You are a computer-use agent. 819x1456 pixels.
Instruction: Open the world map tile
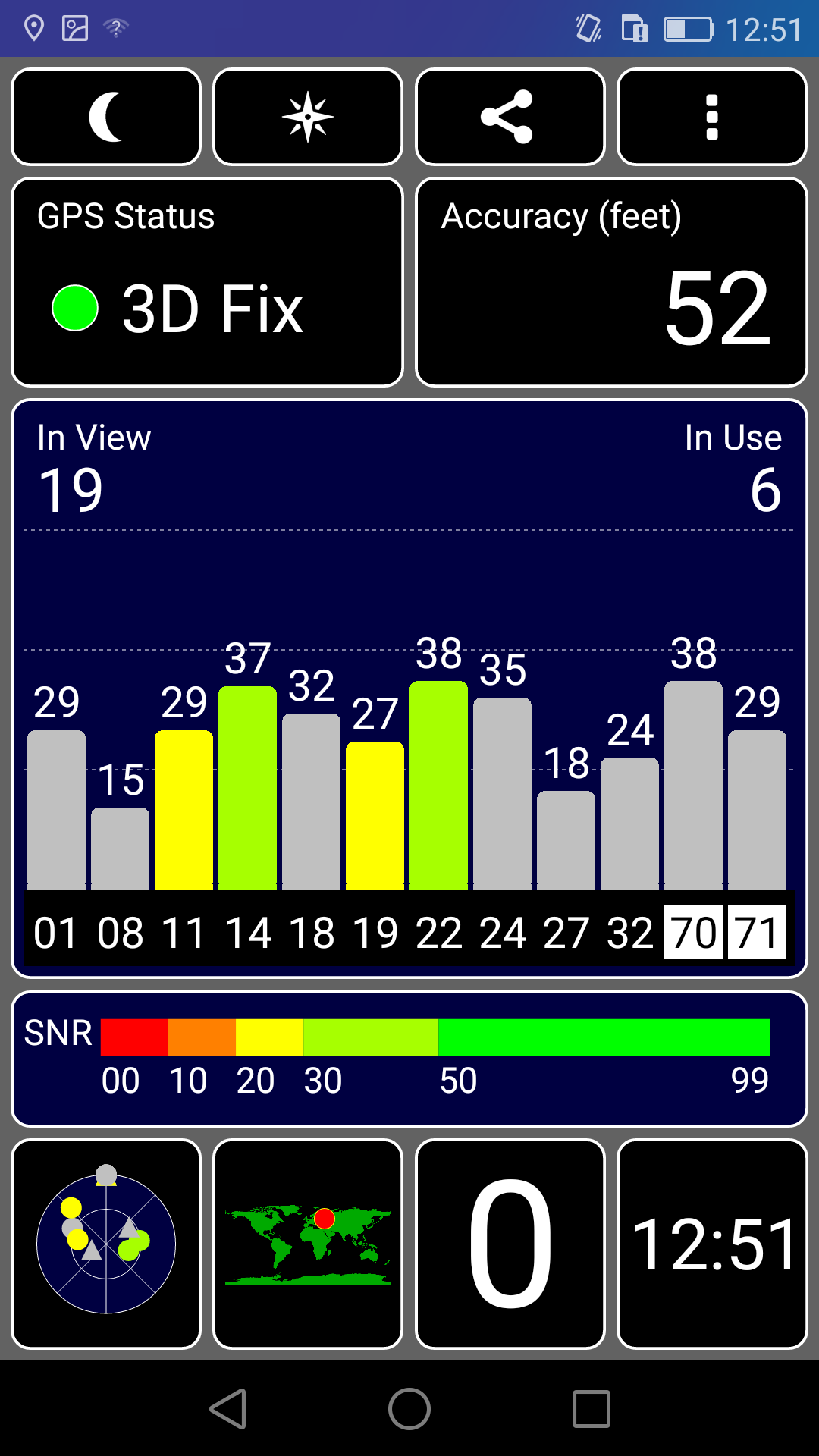pyautogui.click(x=308, y=1244)
